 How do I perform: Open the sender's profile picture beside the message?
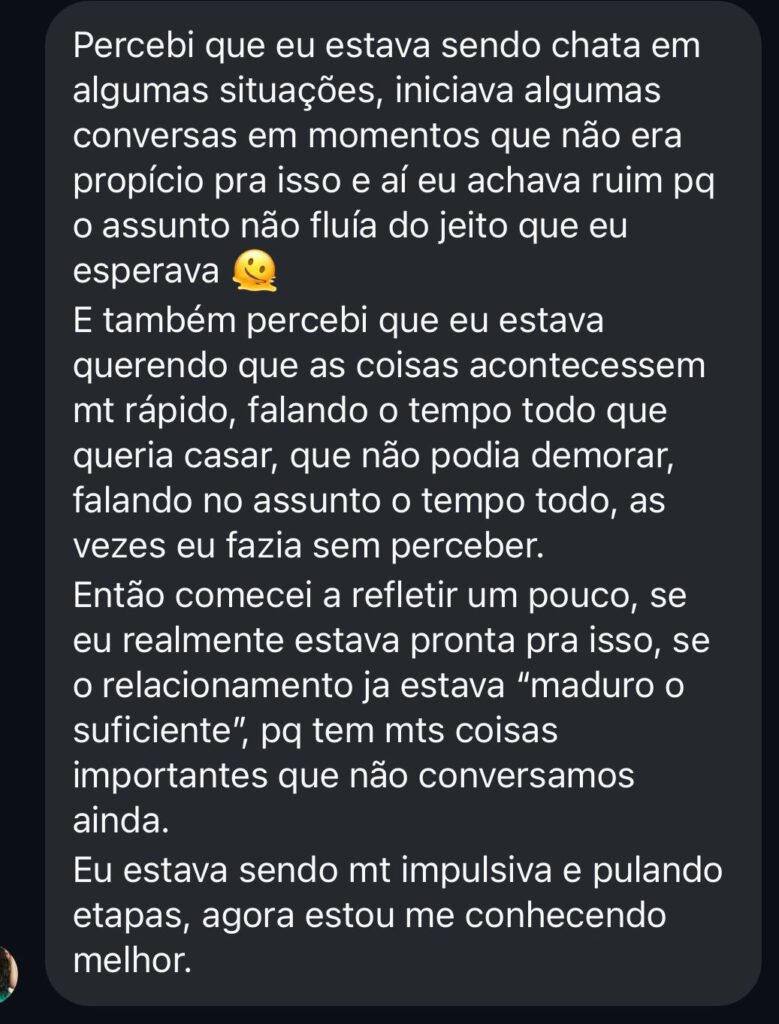[x=8, y=973]
